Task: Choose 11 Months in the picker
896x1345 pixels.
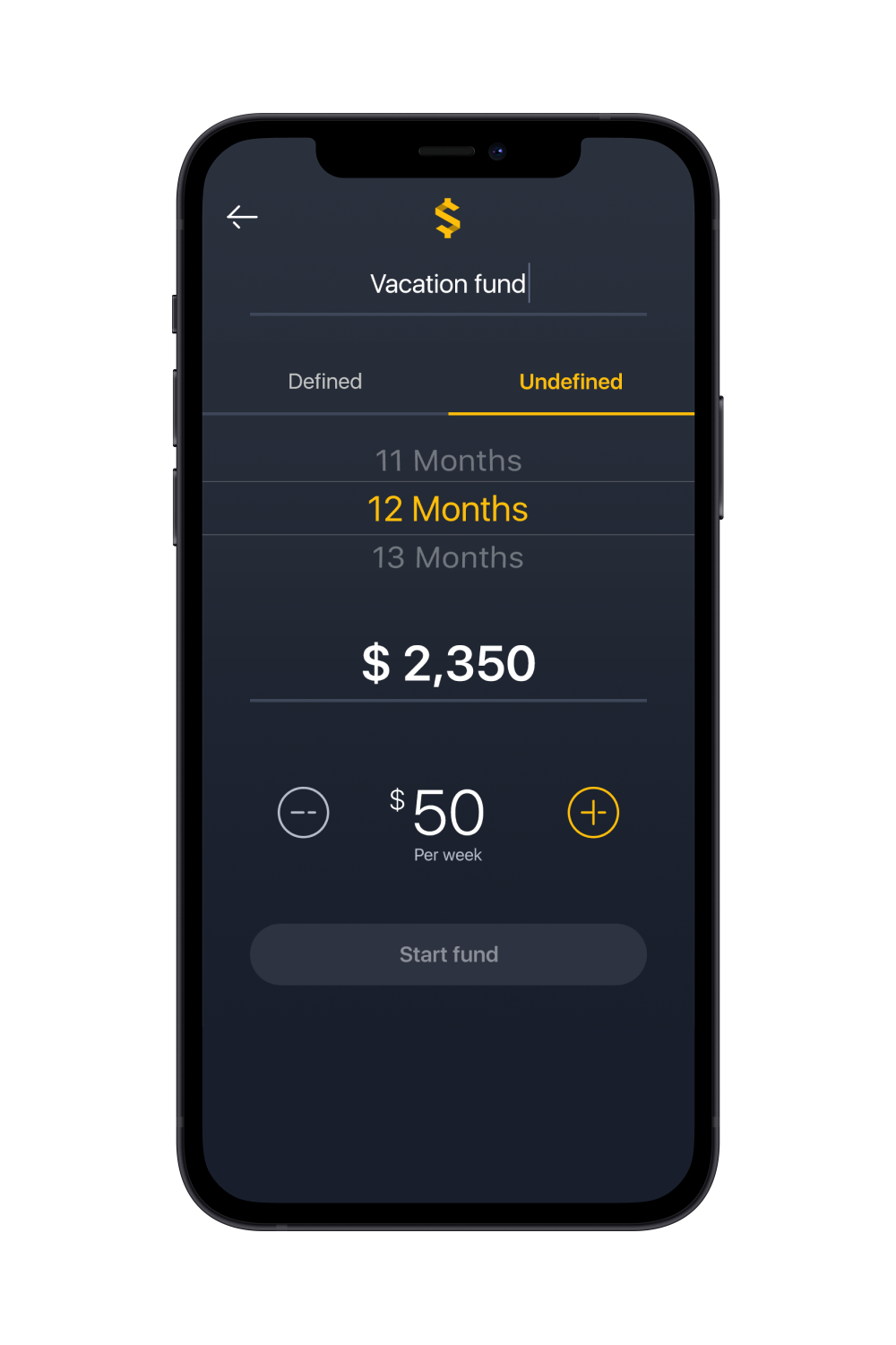Action: coord(448,461)
